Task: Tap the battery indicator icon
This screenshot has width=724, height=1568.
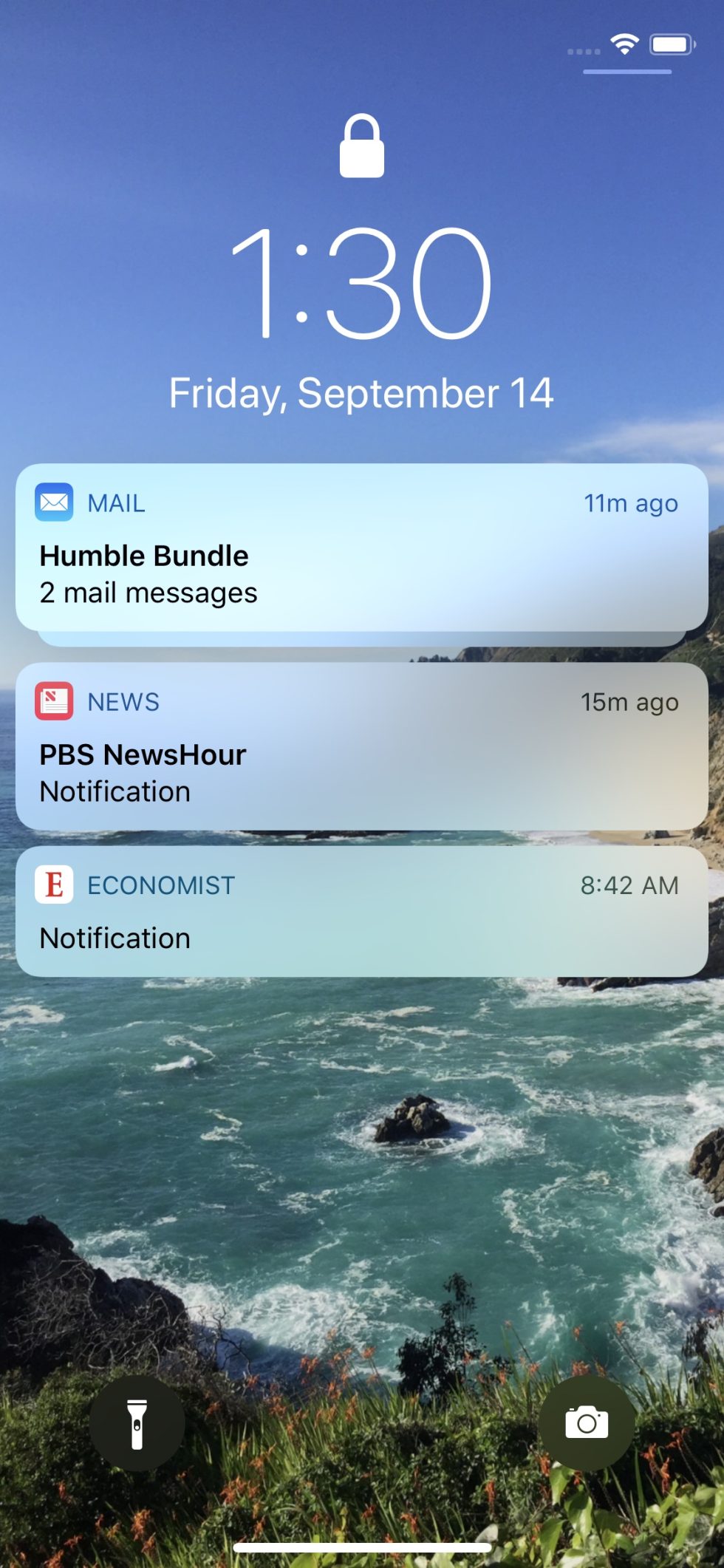Action: [669, 44]
